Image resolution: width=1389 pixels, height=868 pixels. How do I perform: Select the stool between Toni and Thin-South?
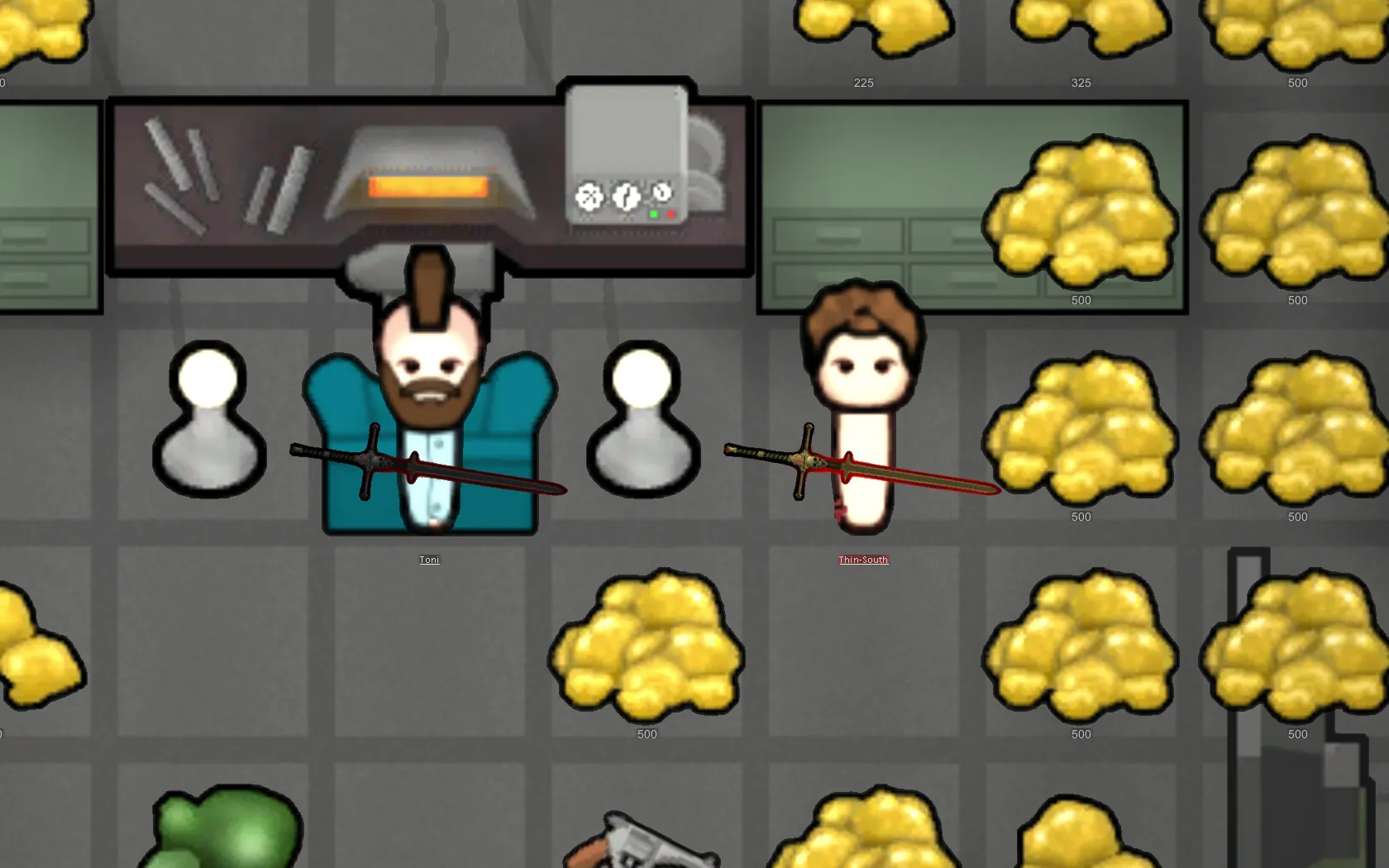pyautogui.click(x=643, y=422)
